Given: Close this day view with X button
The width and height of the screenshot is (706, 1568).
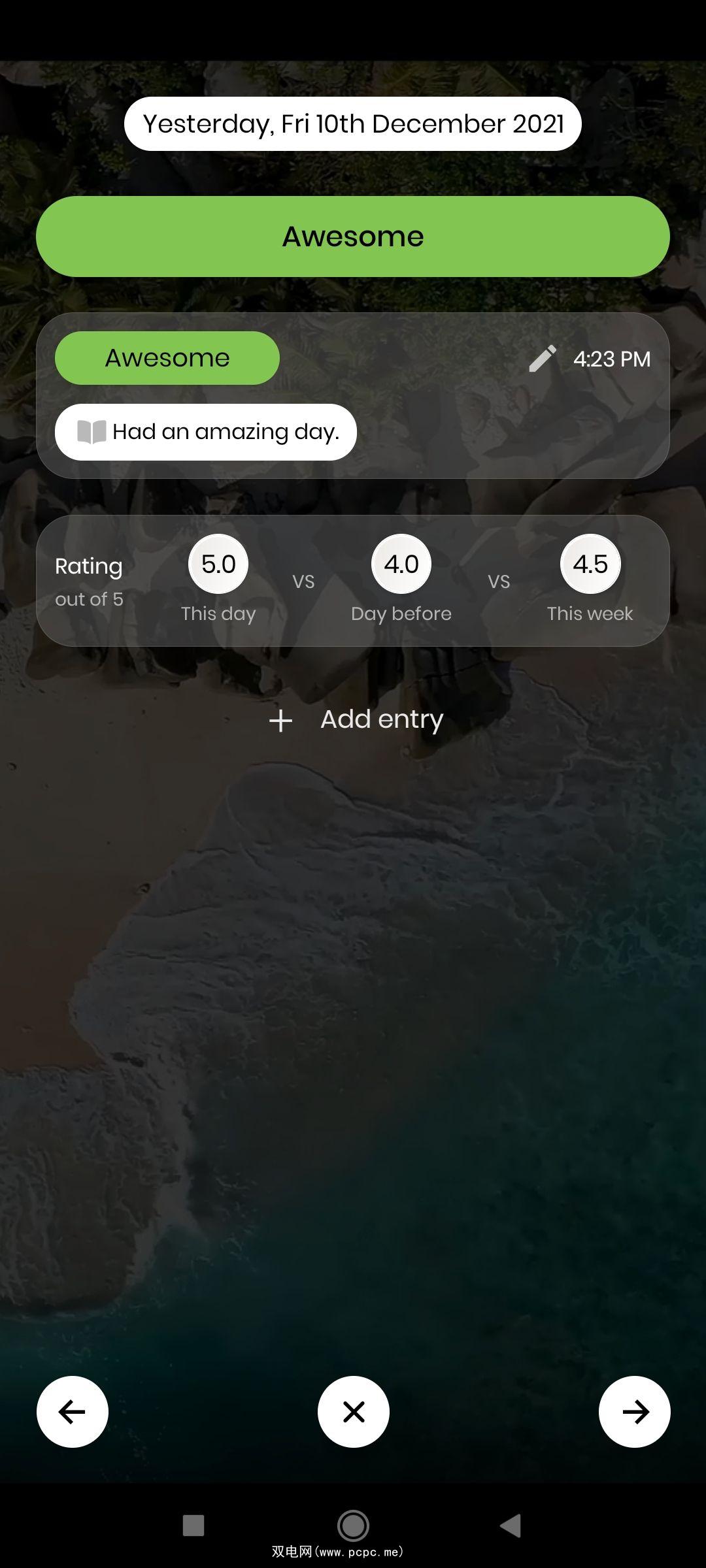Looking at the screenshot, I should [x=354, y=1412].
